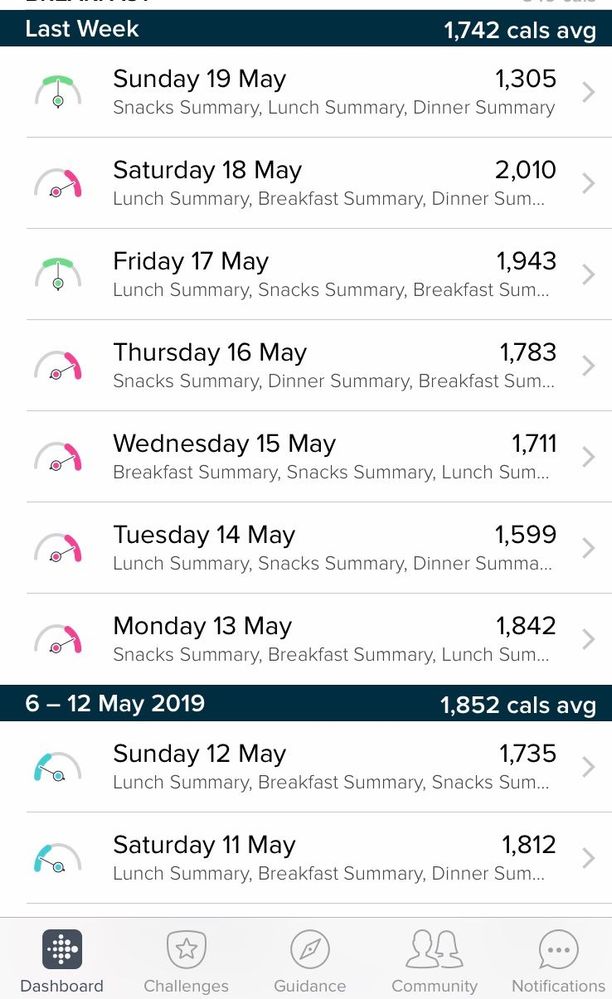Open Thursday 16 May entry
Screen dimensions: 612x999
pyautogui.click(x=306, y=365)
